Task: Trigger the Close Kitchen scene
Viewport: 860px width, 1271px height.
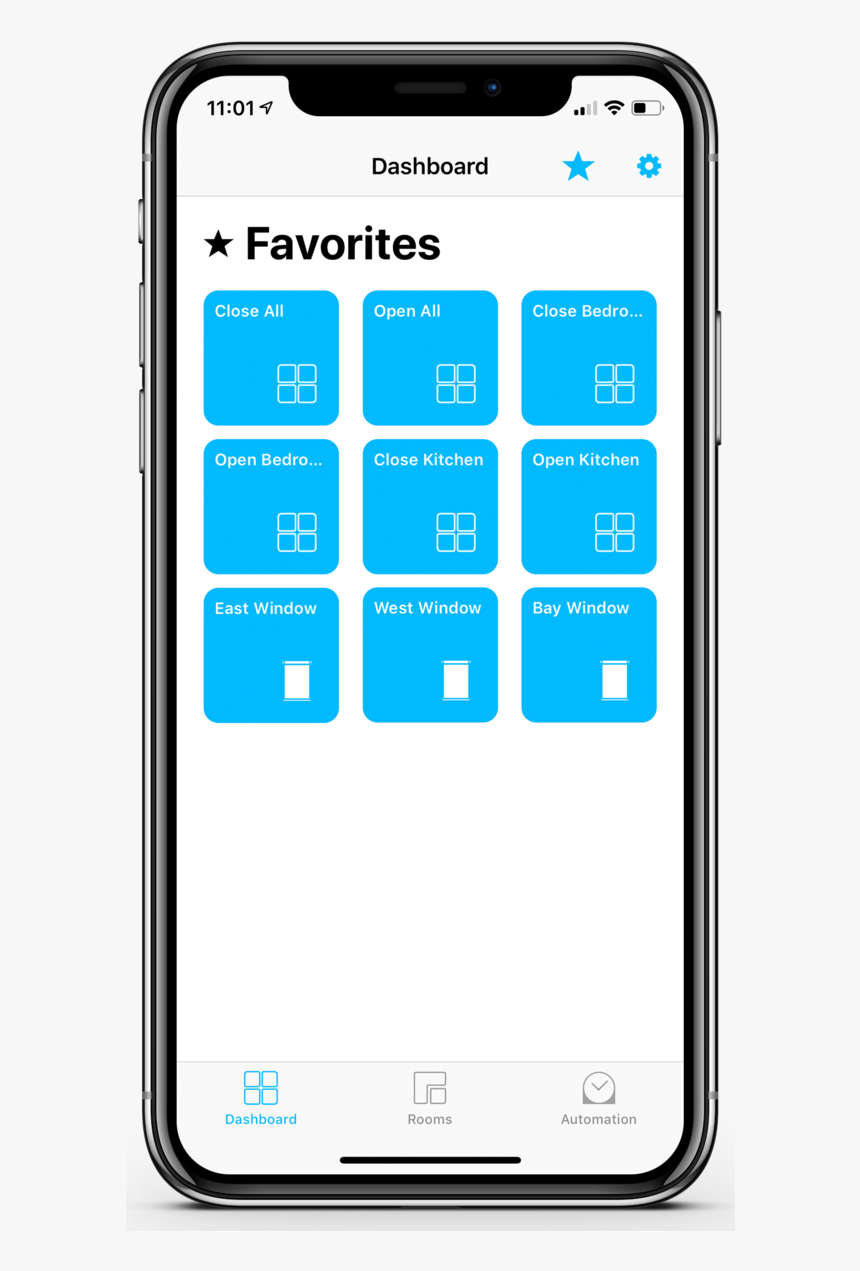Action: pos(430,506)
